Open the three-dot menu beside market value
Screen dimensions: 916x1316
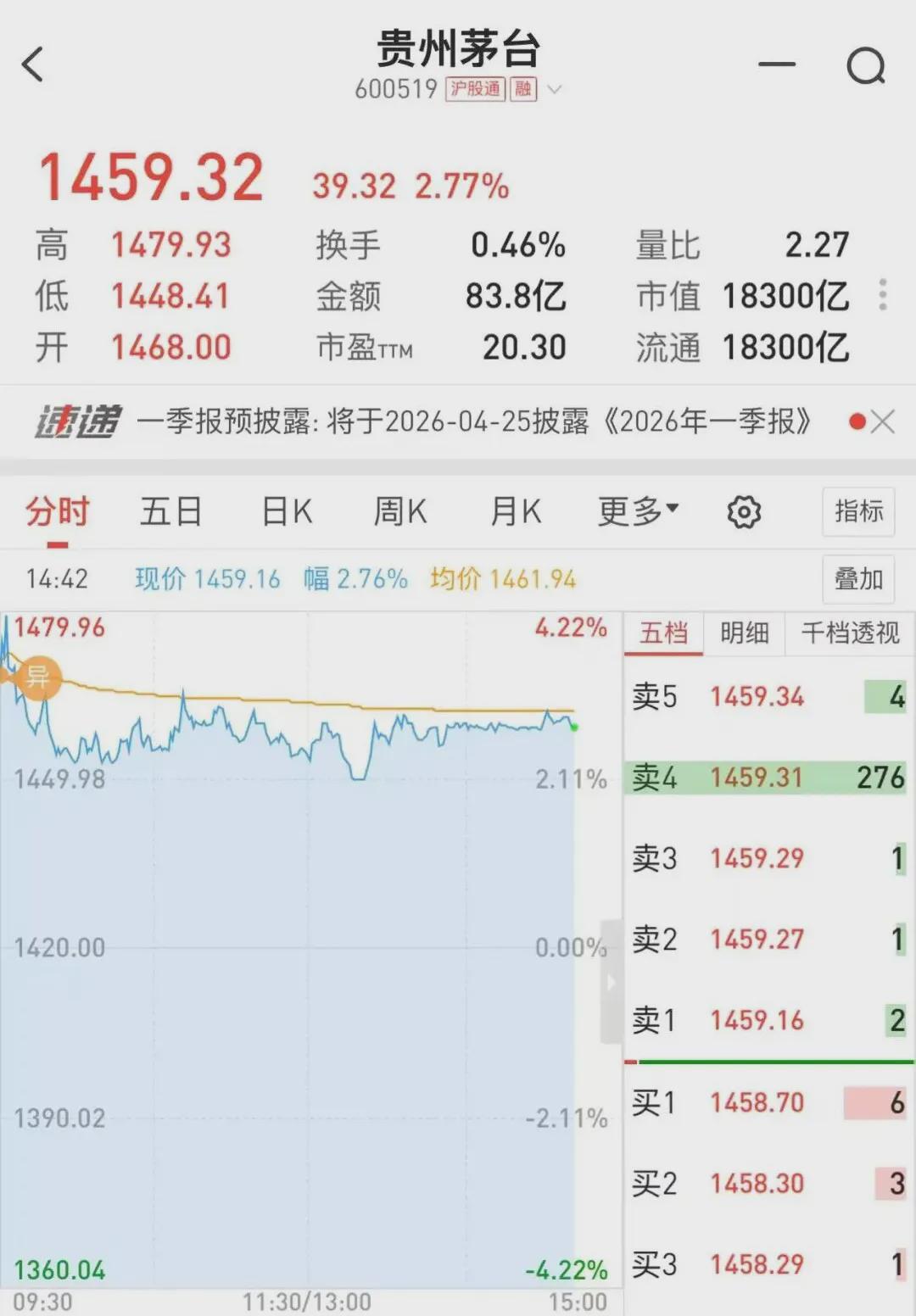[883, 295]
